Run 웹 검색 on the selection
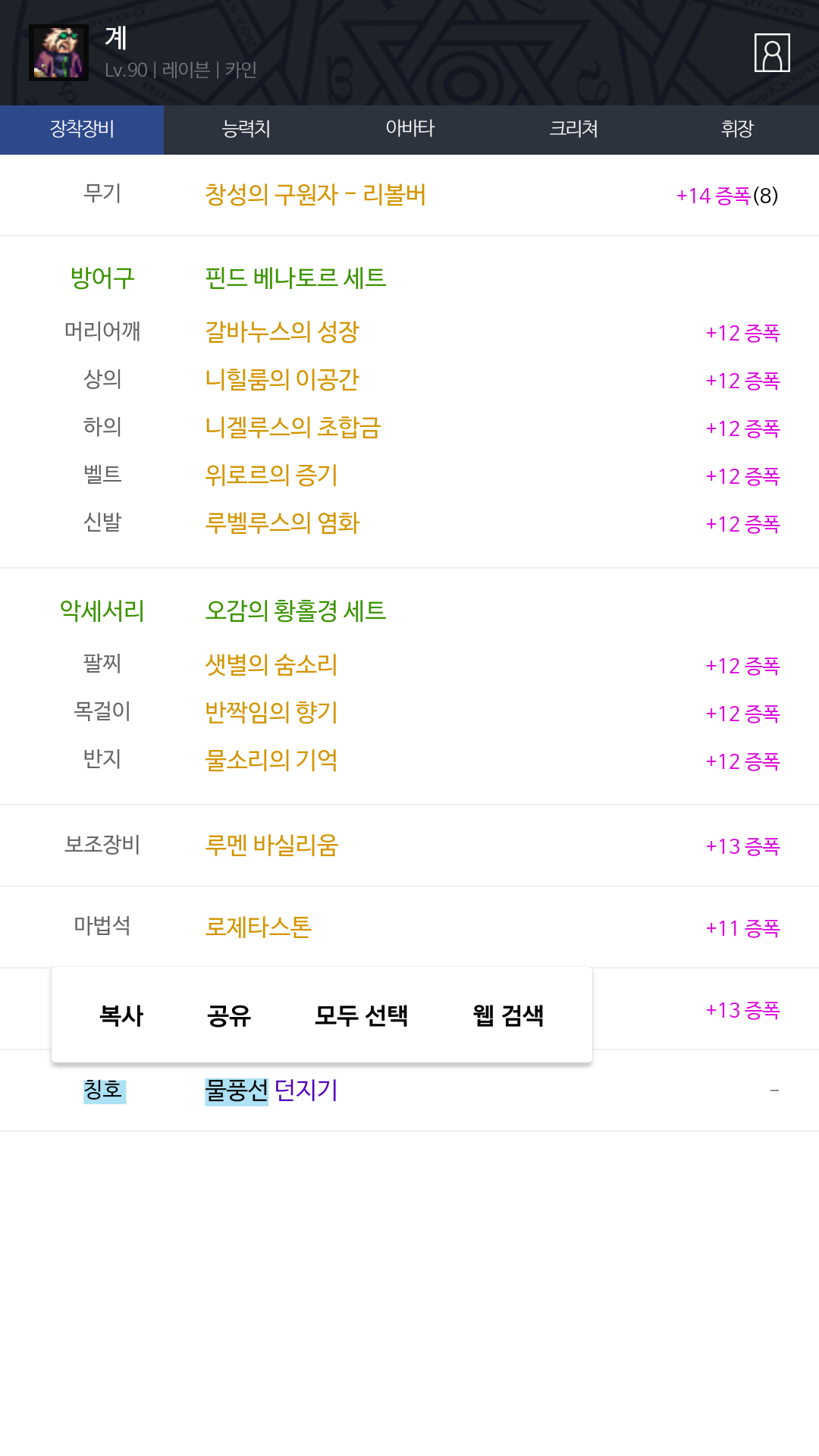This screenshot has height=1456, width=819. click(x=508, y=1015)
